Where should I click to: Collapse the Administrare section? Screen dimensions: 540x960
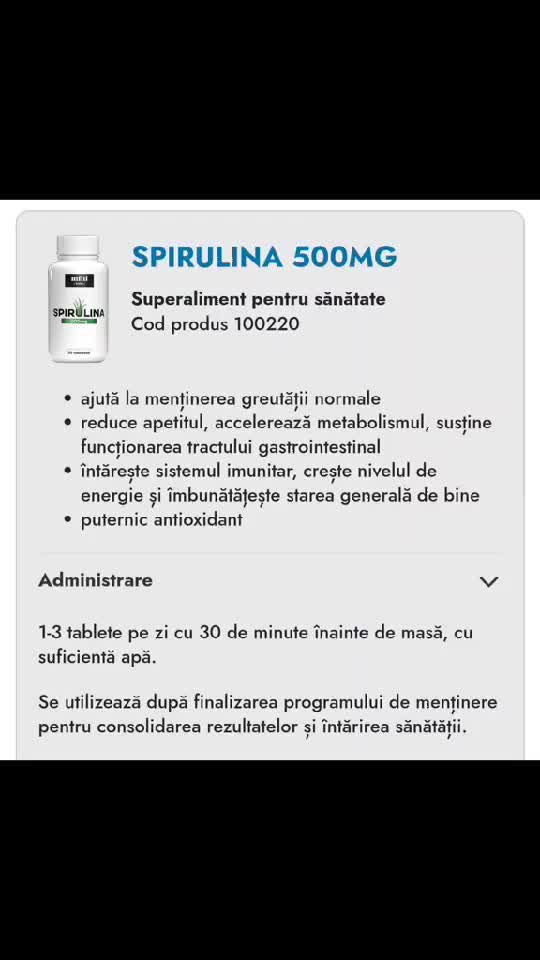click(x=489, y=581)
